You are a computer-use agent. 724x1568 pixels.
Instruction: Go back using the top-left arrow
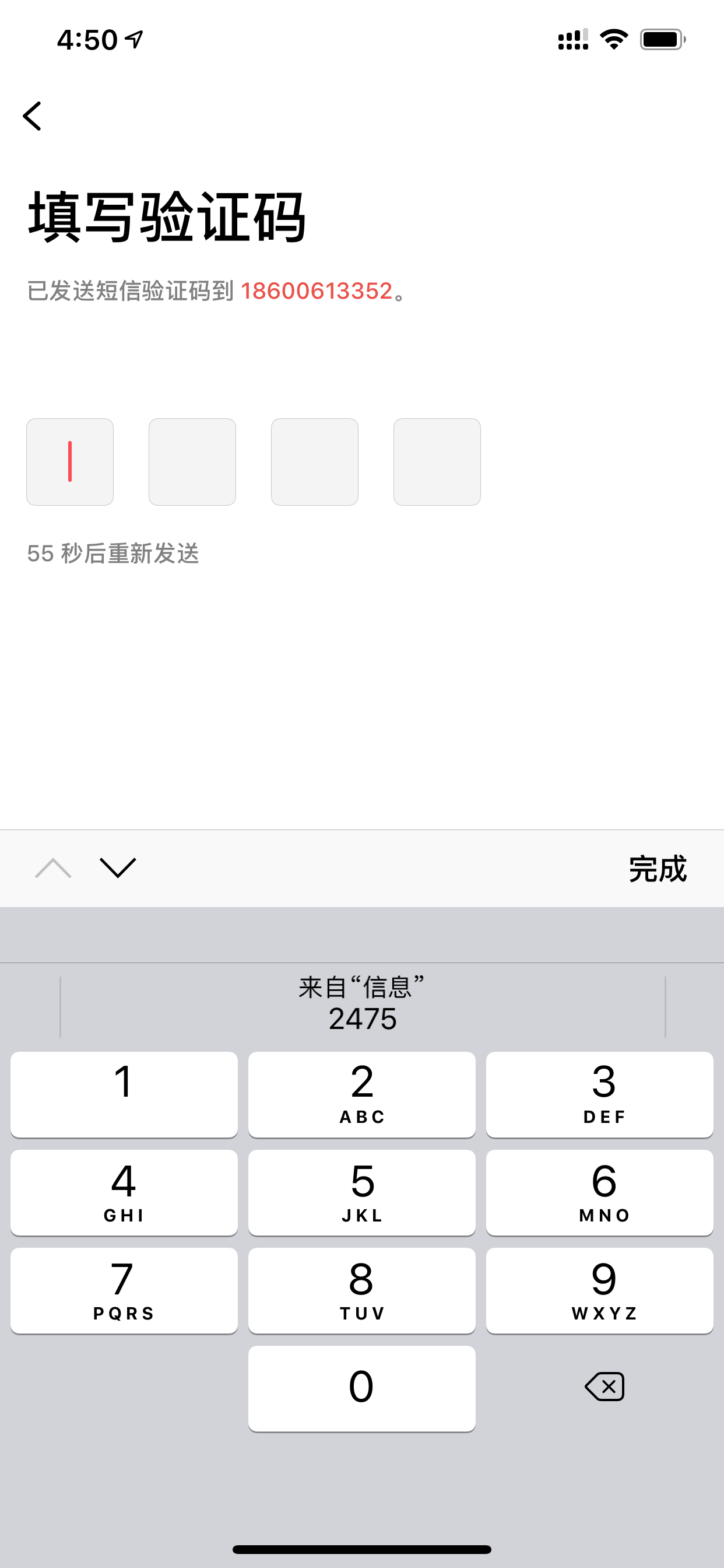coord(32,116)
